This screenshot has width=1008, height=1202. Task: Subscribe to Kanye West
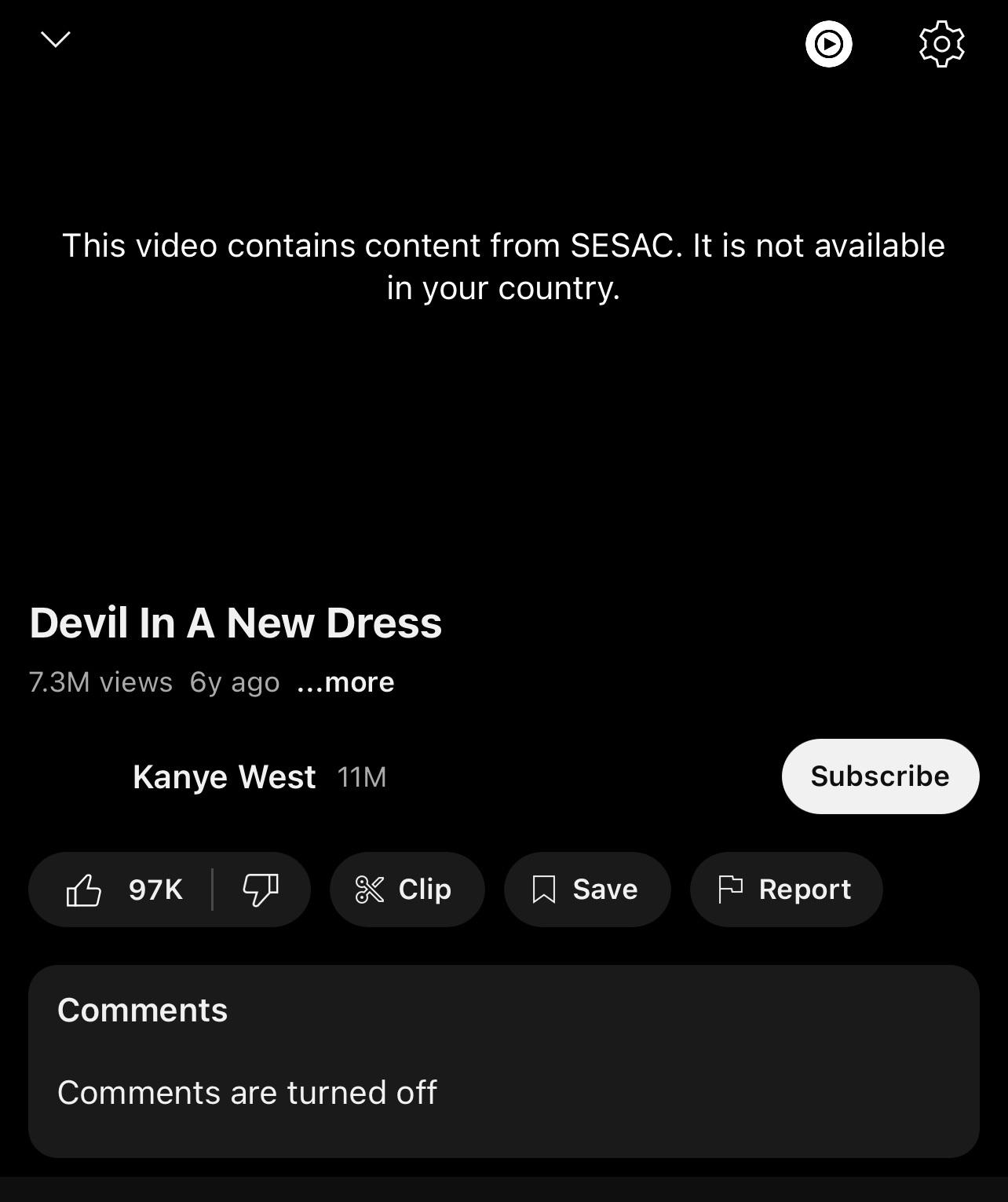[879, 776]
